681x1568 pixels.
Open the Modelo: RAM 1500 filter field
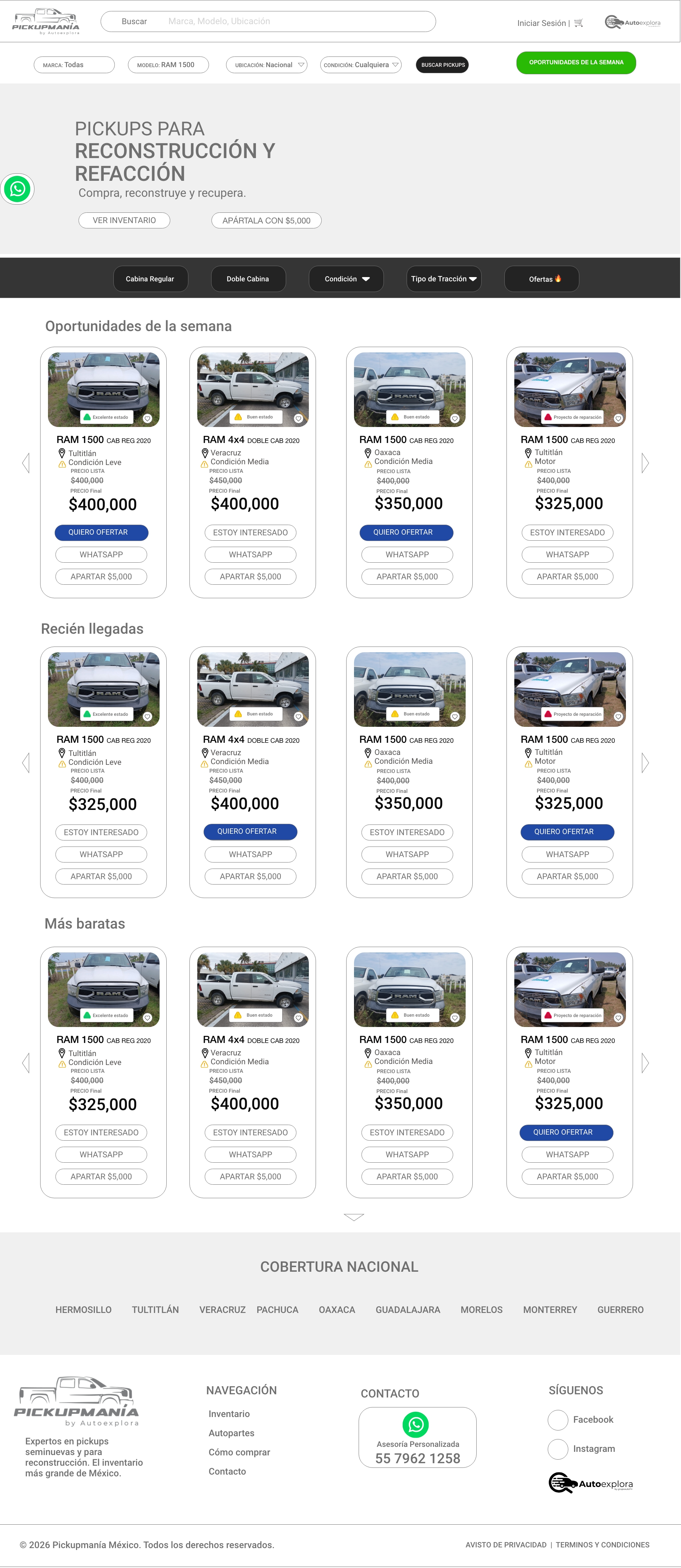[168, 65]
